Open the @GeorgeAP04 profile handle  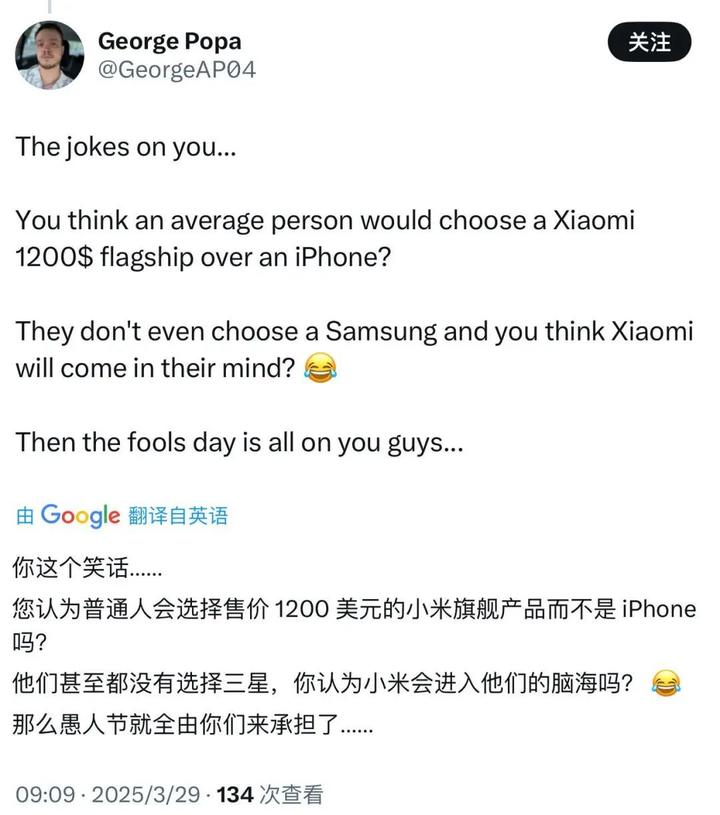click(177, 70)
